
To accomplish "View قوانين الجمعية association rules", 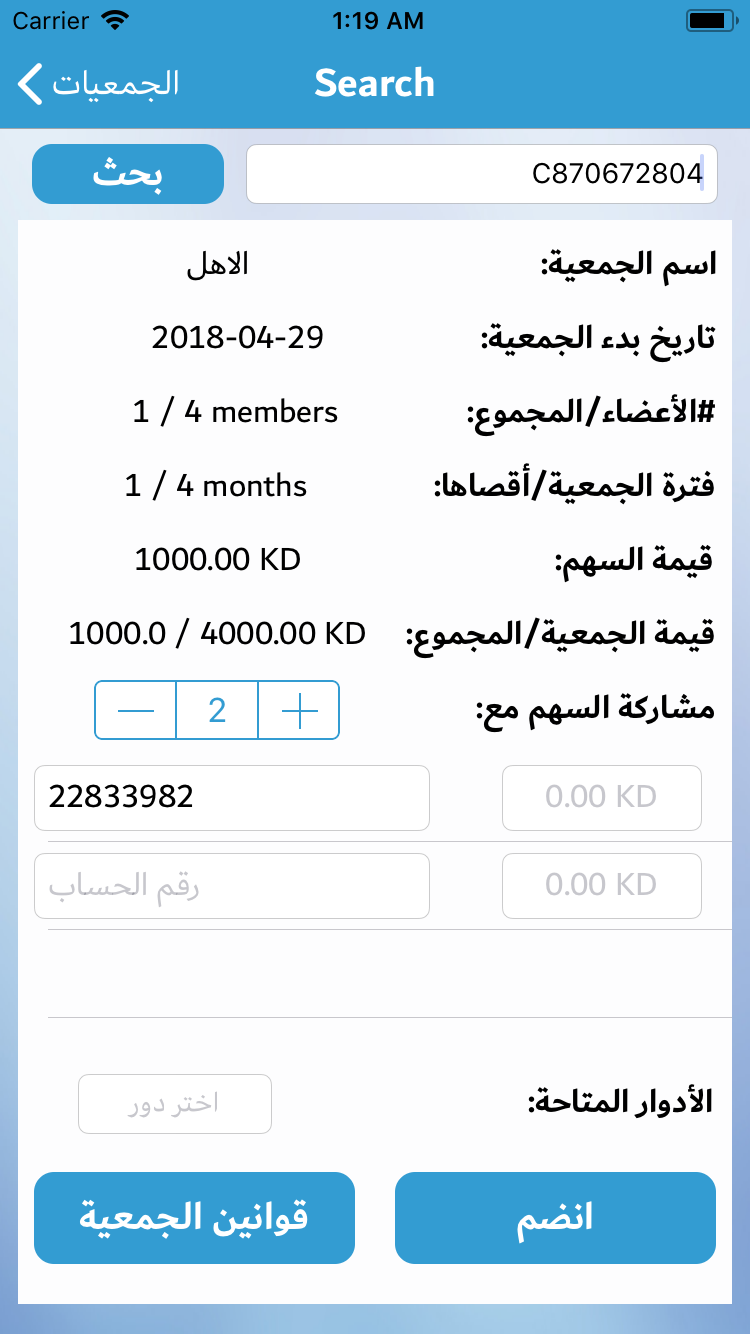I will (194, 1218).
